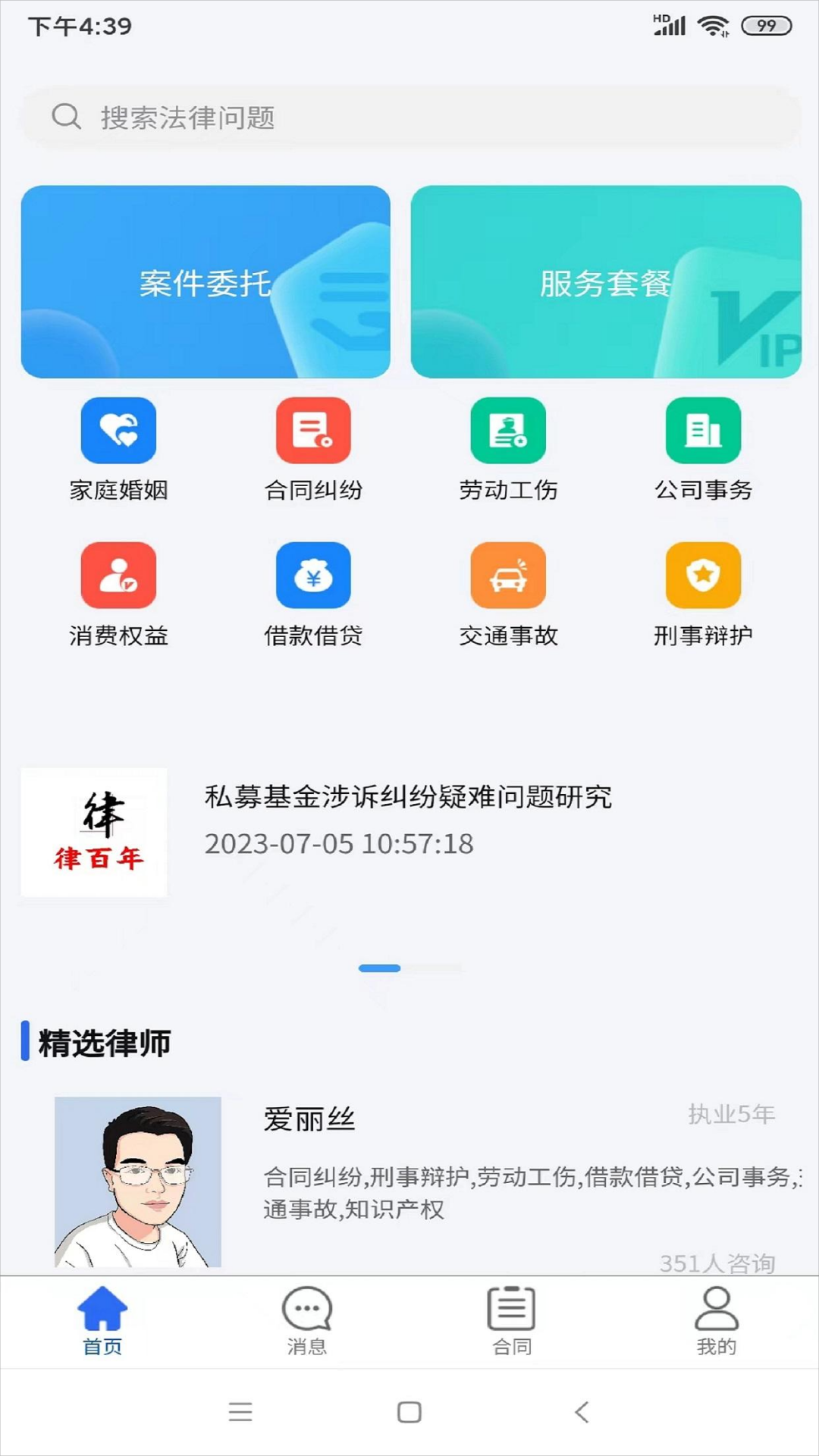The image size is (819, 1456).
Task: Select the 合同纠纷 (contract dispute) icon
Action: pyautogui.click(x=314, y=431)
